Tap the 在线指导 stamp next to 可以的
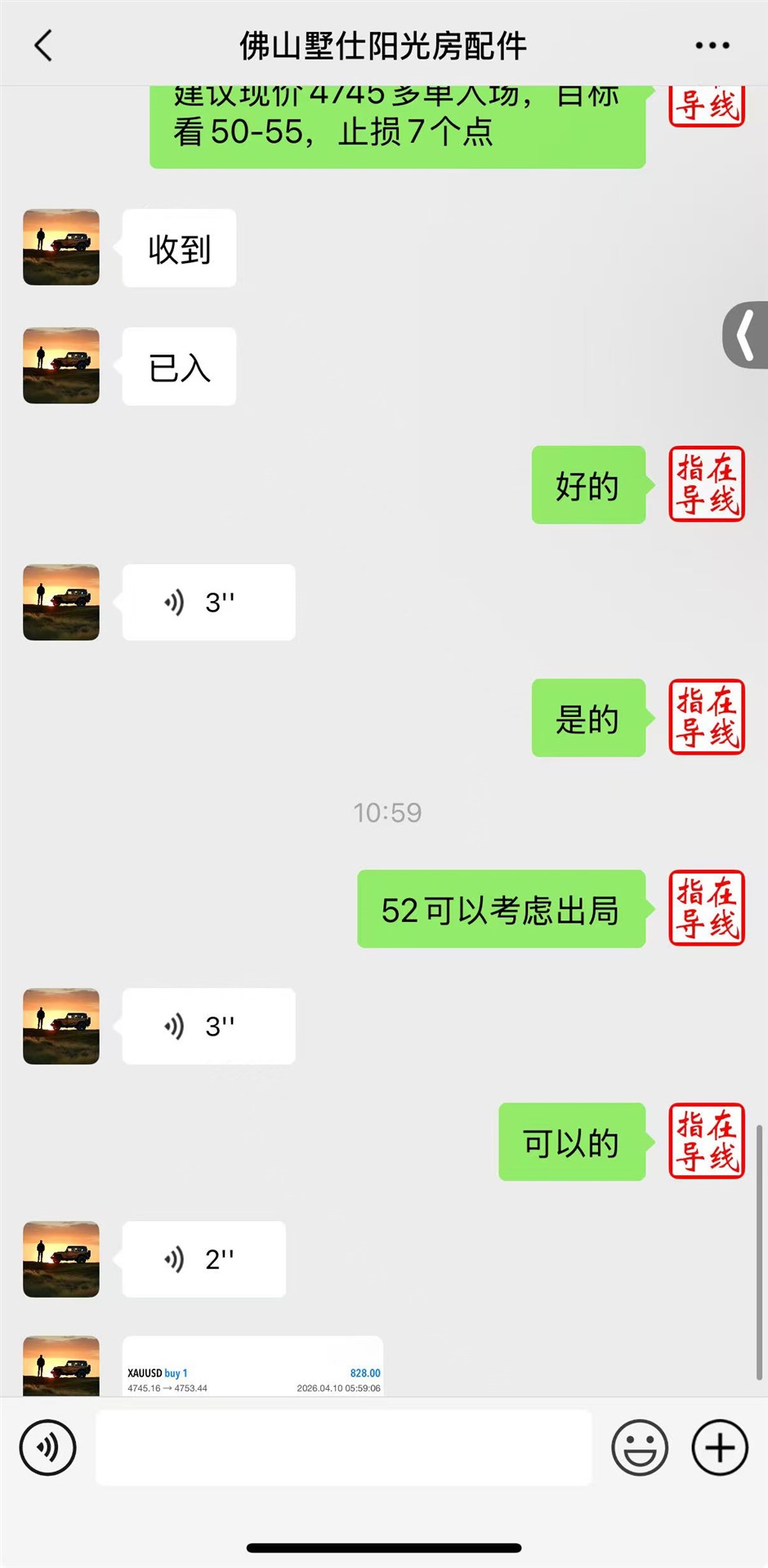This screenshot has height=1568, width=768. 706,1143
